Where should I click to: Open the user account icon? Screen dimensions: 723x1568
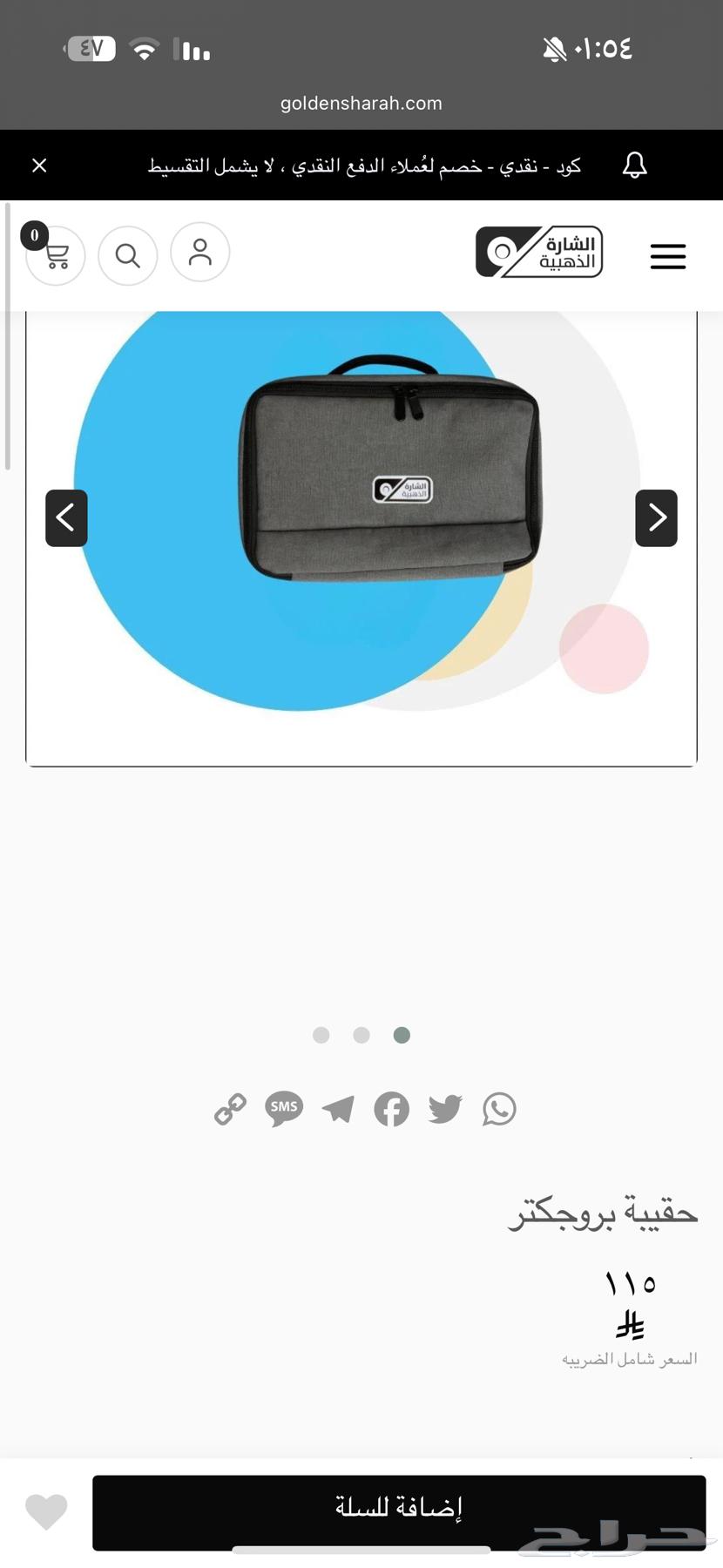[x=199, y=253]
